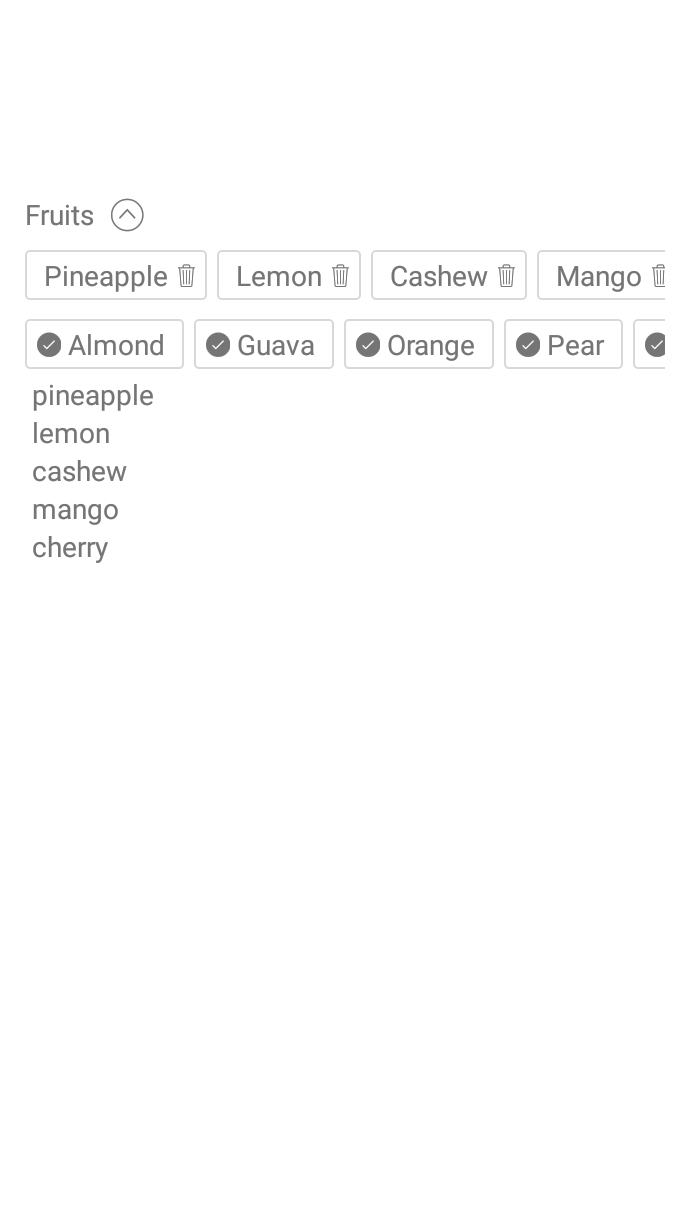Viewport: 690px width, 1227px height.
Task: Collapse the Fruits section
Action: click(x=127, y=215)
